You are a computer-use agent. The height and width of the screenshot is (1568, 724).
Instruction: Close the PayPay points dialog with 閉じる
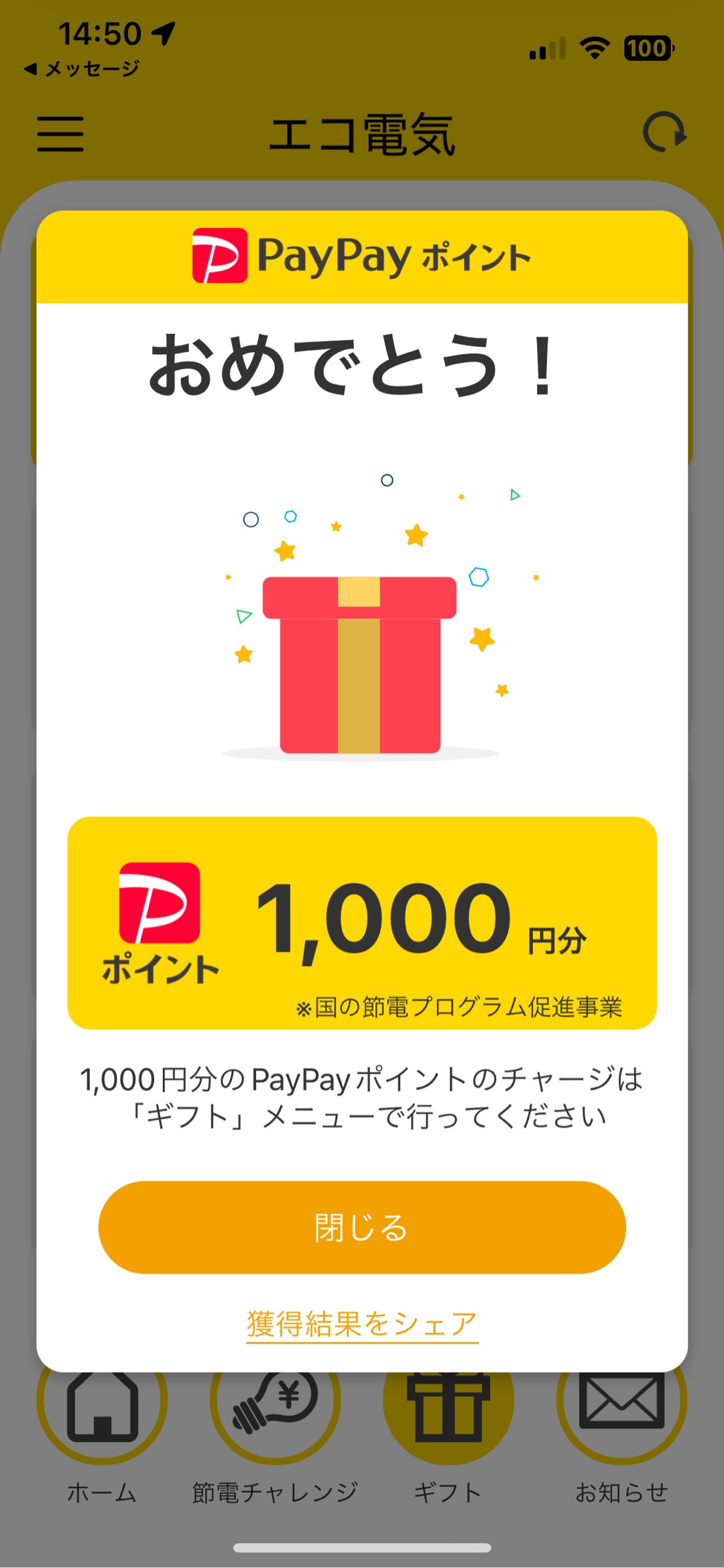point(362,1227)
